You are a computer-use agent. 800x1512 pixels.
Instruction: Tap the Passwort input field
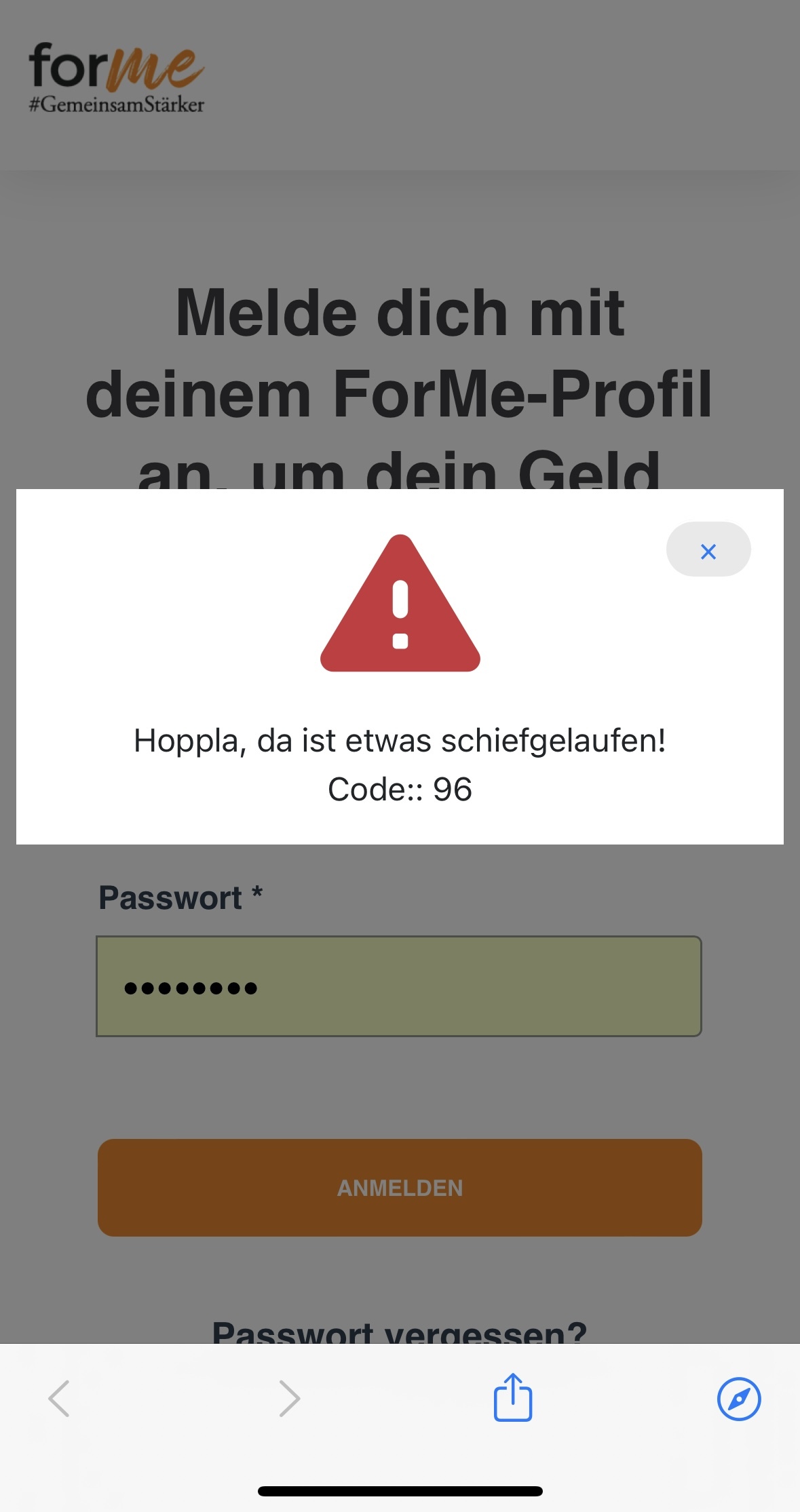tap(399, 986)
